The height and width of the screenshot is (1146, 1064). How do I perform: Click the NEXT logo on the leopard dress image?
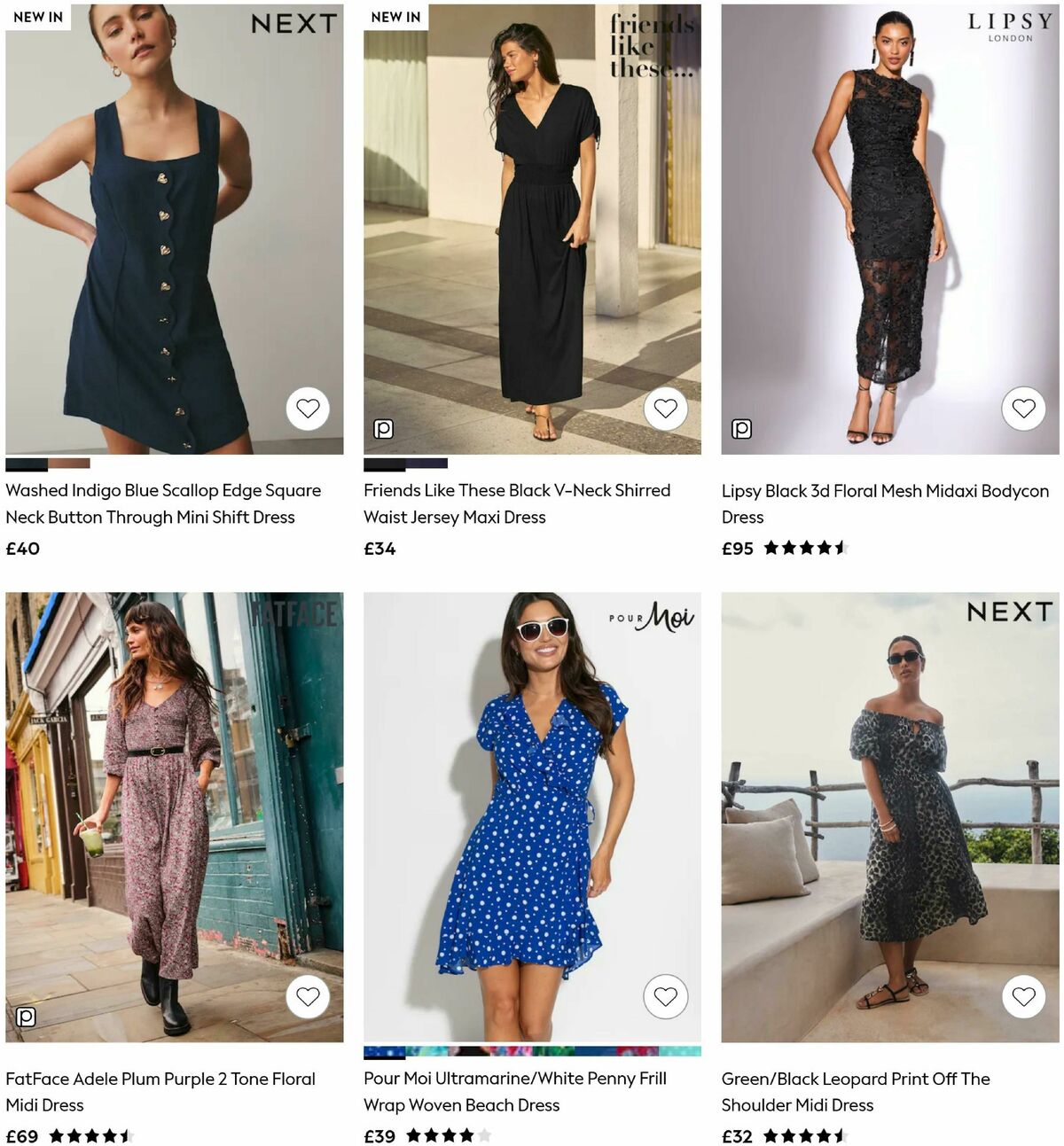pos(1010,613)
